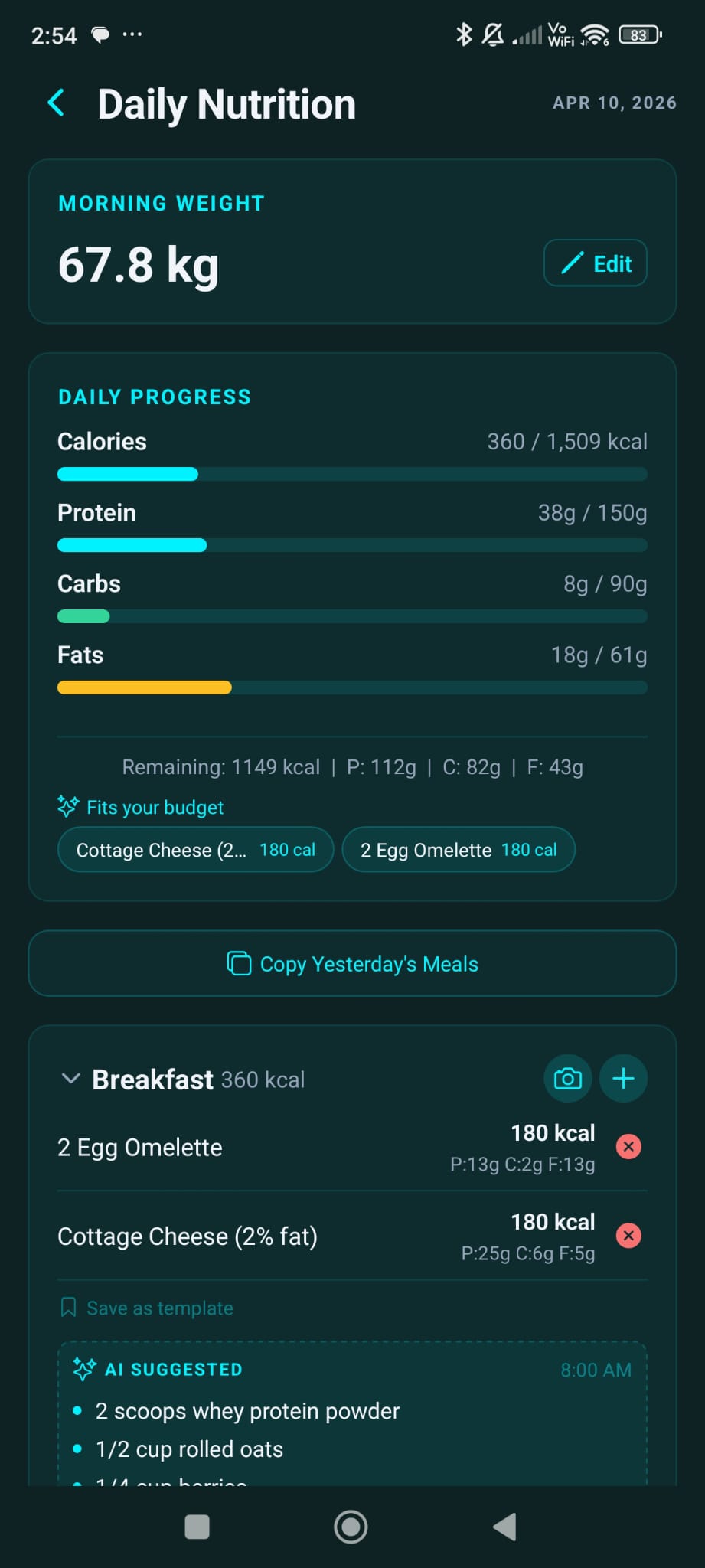This screenshot has height=1568, width=705.
Task: Remove 2 Egg Omelette with the red x
Action: pos(628,1146)
